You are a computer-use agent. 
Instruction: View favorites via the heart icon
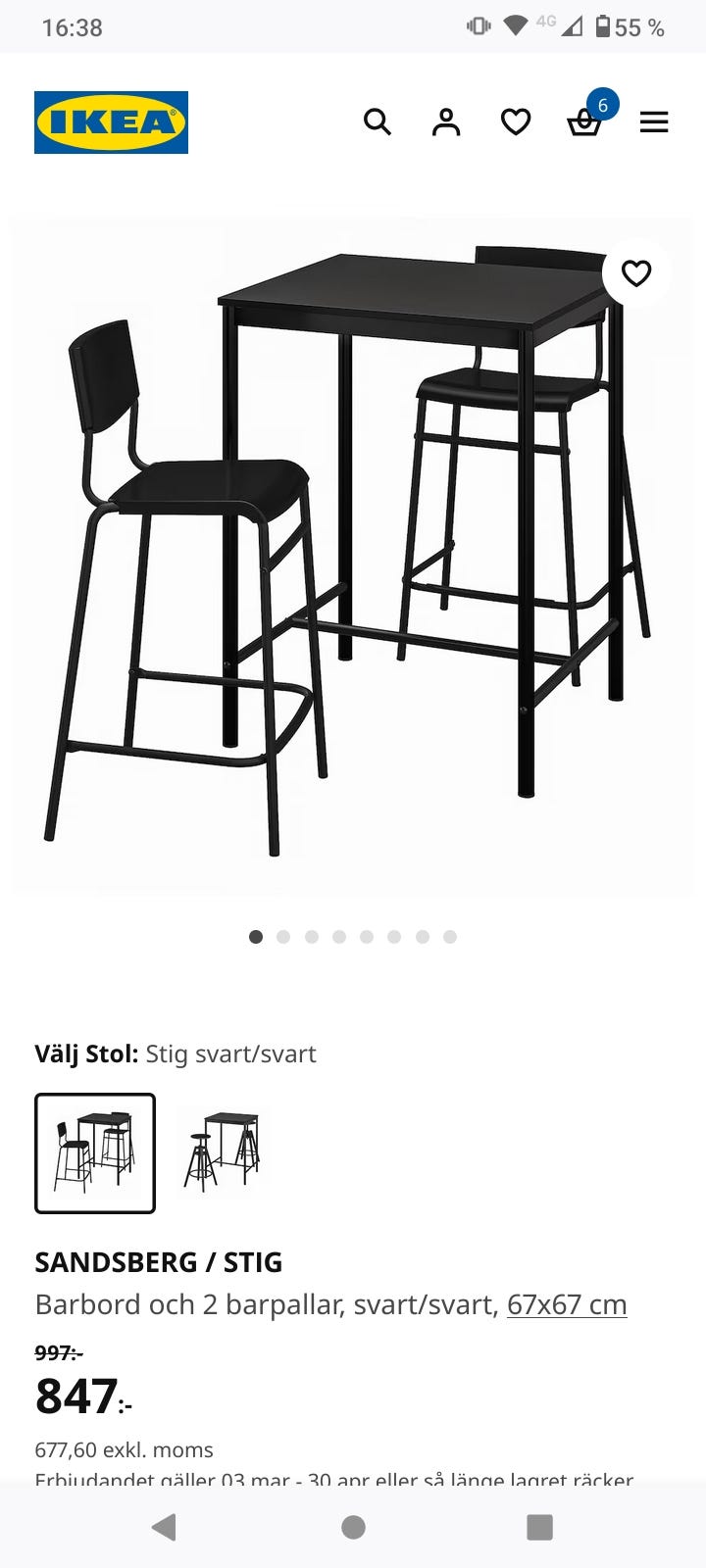click(515, 122)
